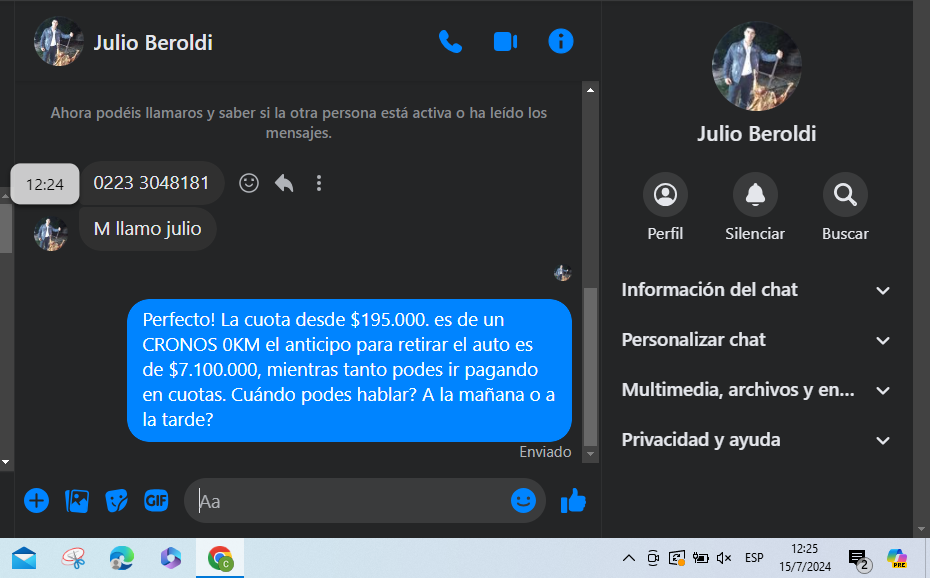Start a video call with Julio
The image size is (930, 578).
coord(505,42)
